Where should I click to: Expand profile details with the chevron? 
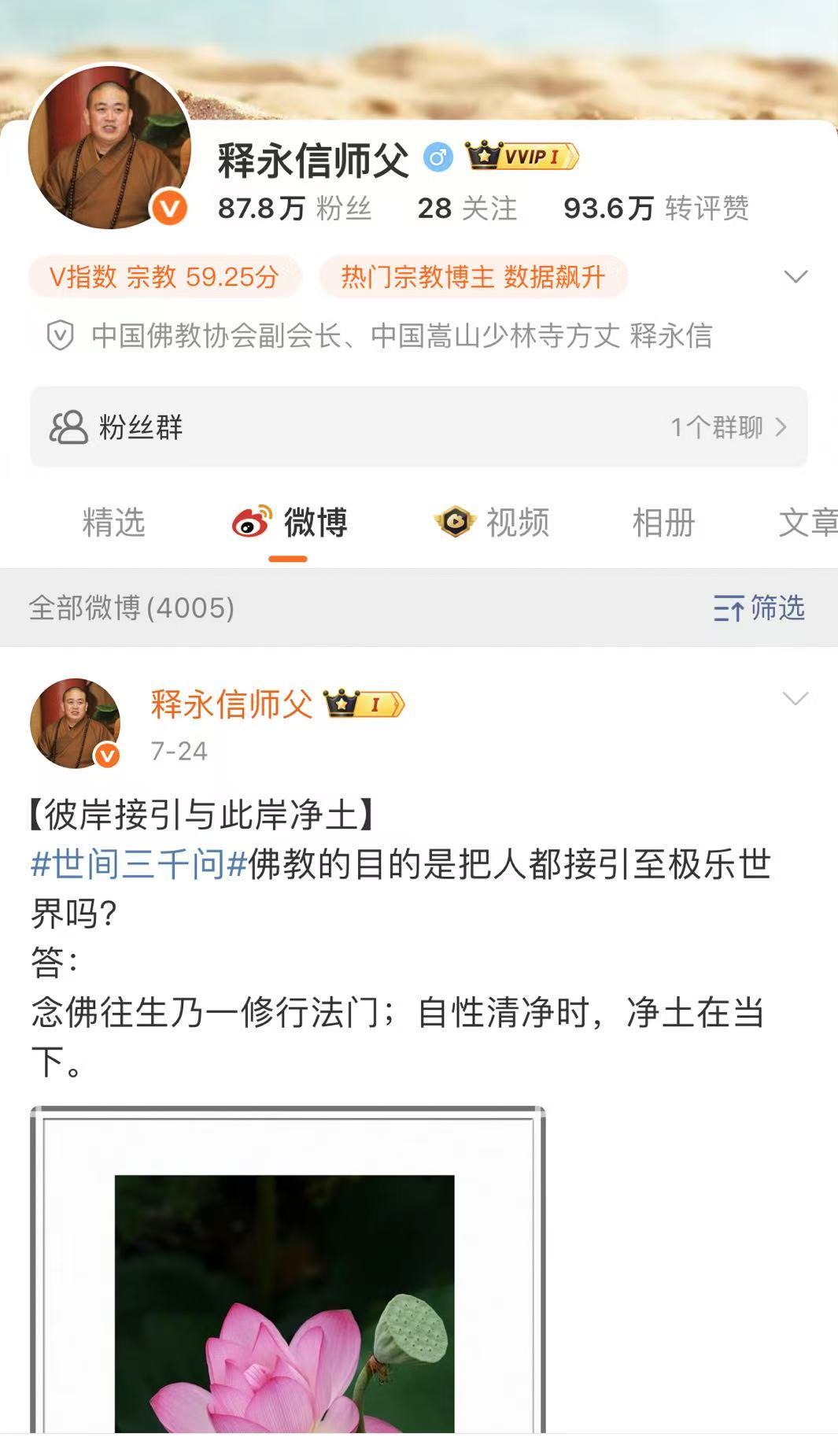796,277
